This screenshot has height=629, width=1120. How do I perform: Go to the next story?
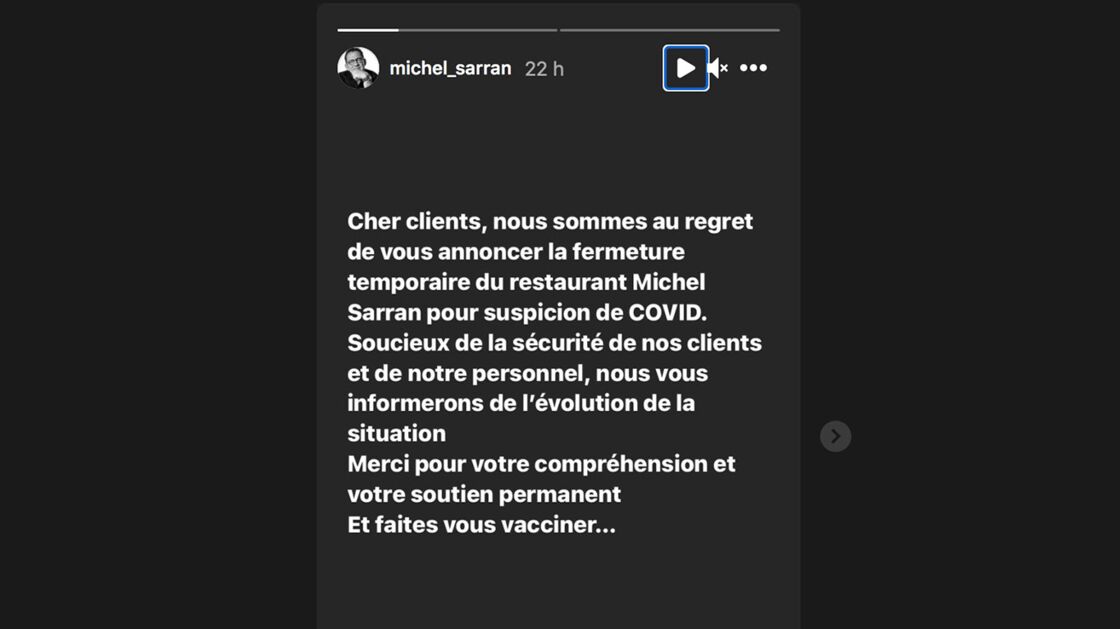tap(835, 436)
